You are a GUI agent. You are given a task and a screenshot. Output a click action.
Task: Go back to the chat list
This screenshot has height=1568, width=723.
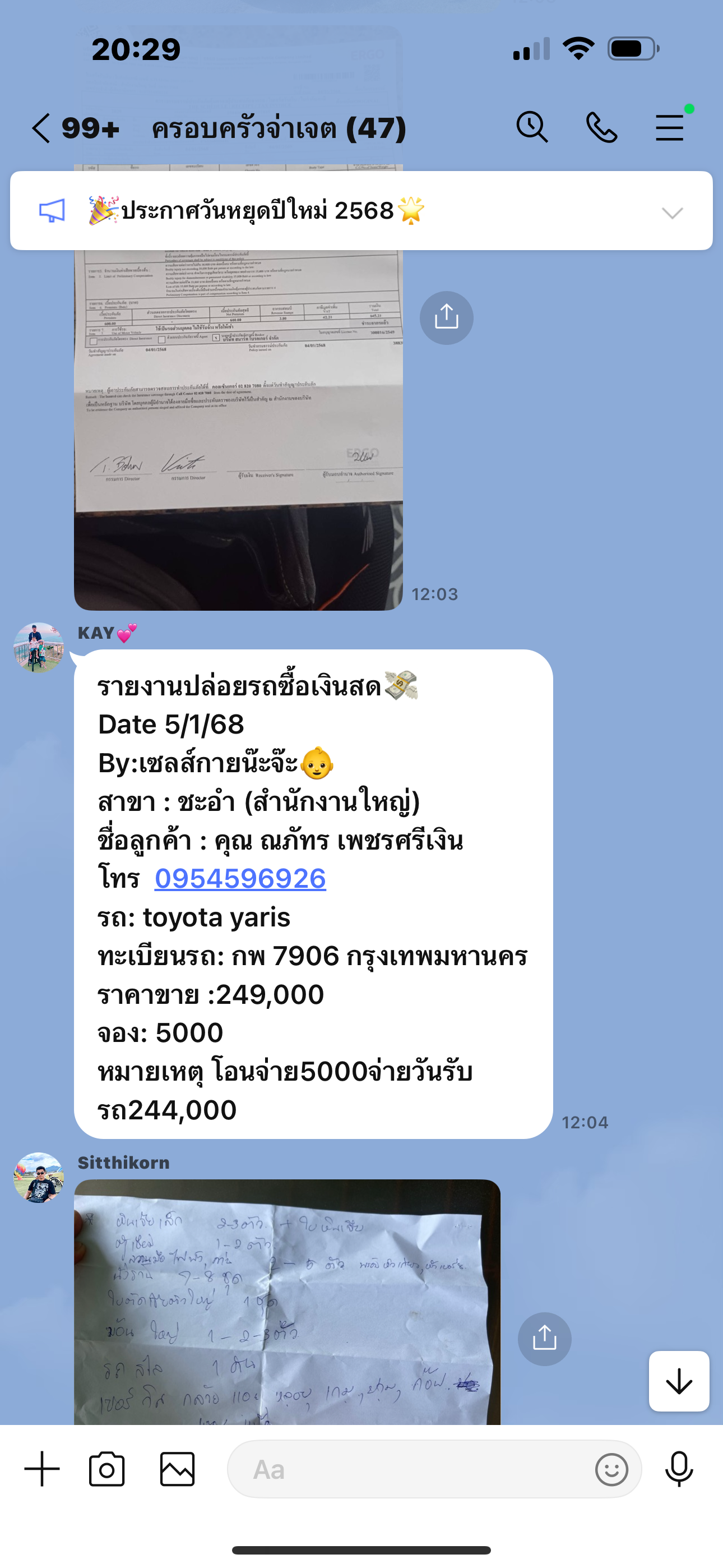point(41,128)
